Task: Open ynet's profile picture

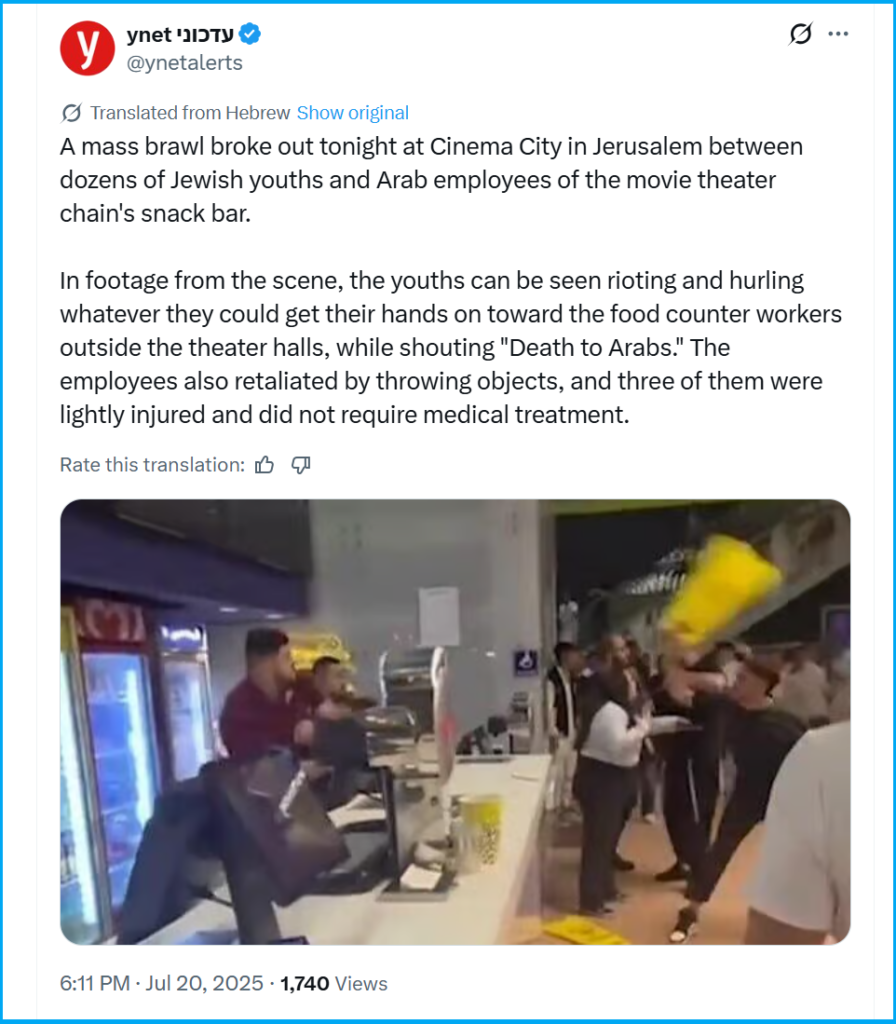Action: point(87,48)
